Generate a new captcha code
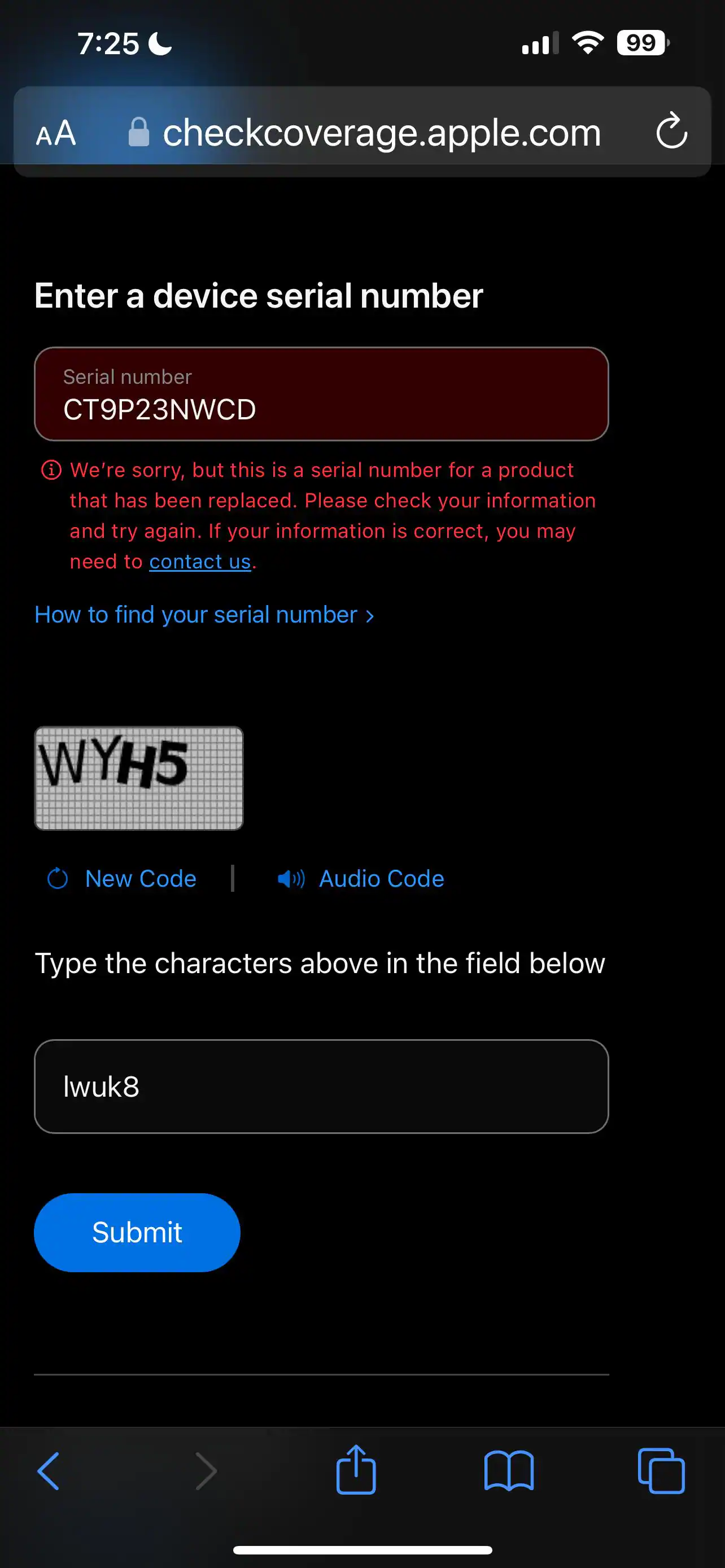The height and width of the screenshot is (1568, 725). point(121,878)
